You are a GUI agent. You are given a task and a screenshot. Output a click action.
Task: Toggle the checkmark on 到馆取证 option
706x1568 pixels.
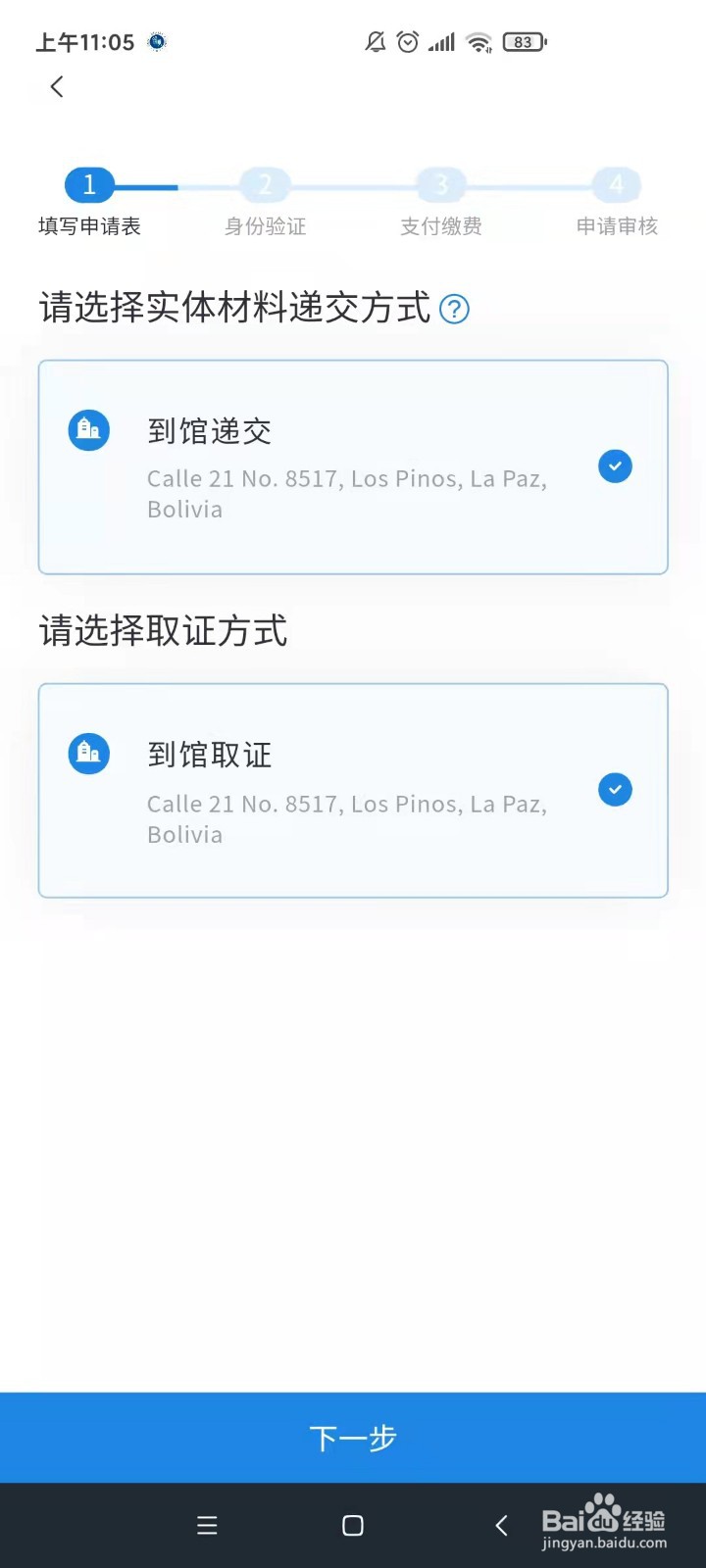(615, 789)
